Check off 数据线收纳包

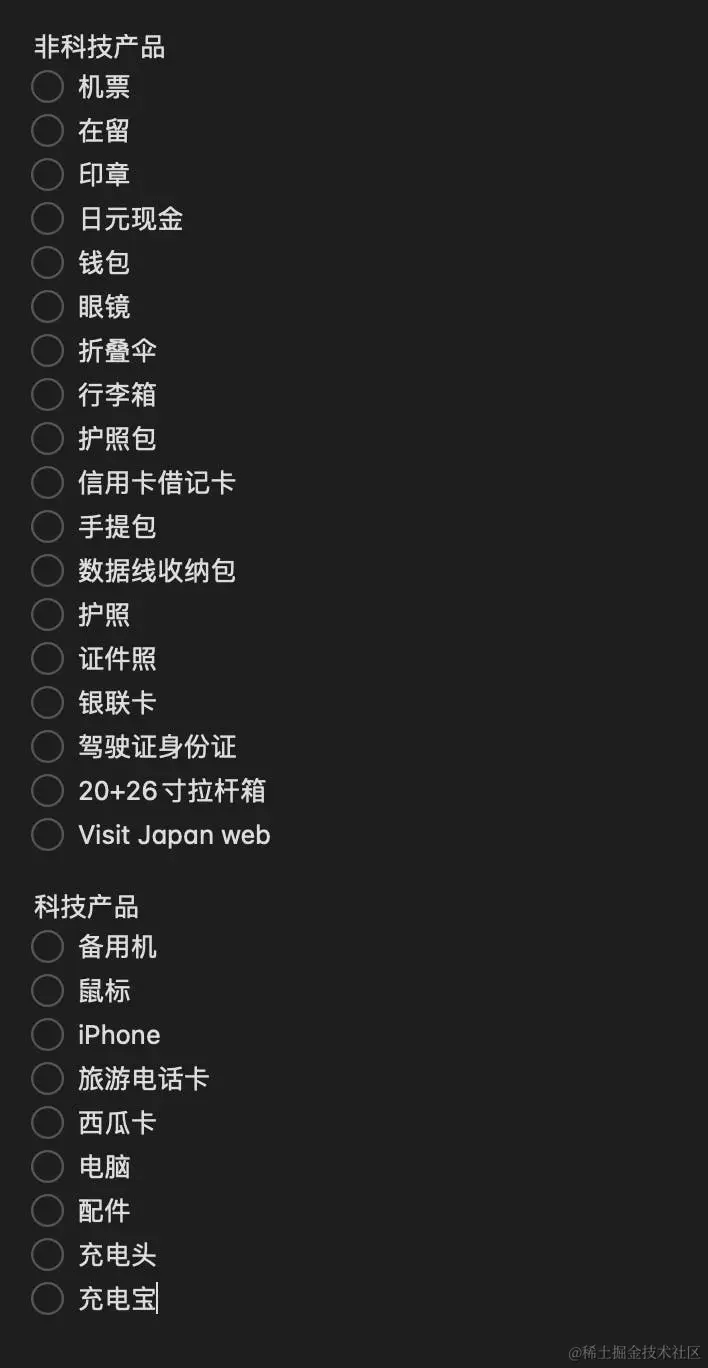pos(47,571)
